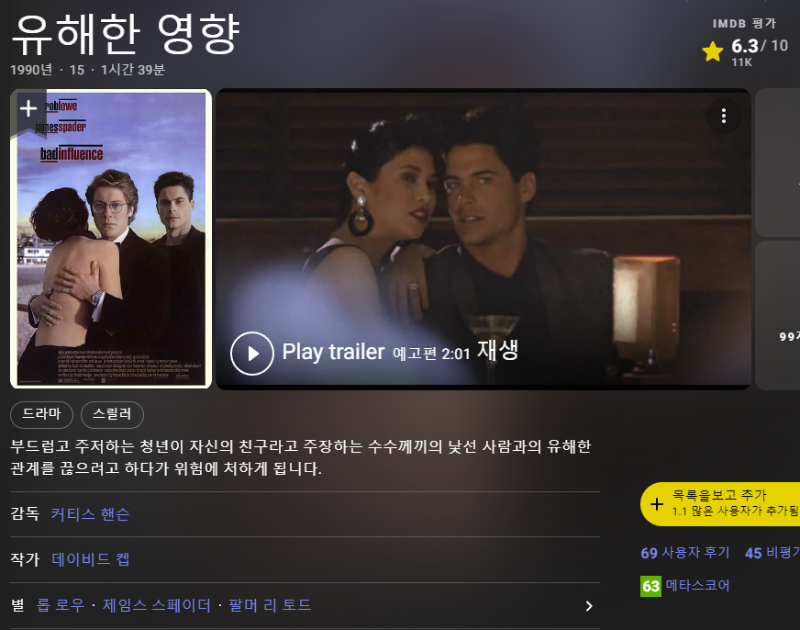
Task: Play the trailer video
Action: 252,353
